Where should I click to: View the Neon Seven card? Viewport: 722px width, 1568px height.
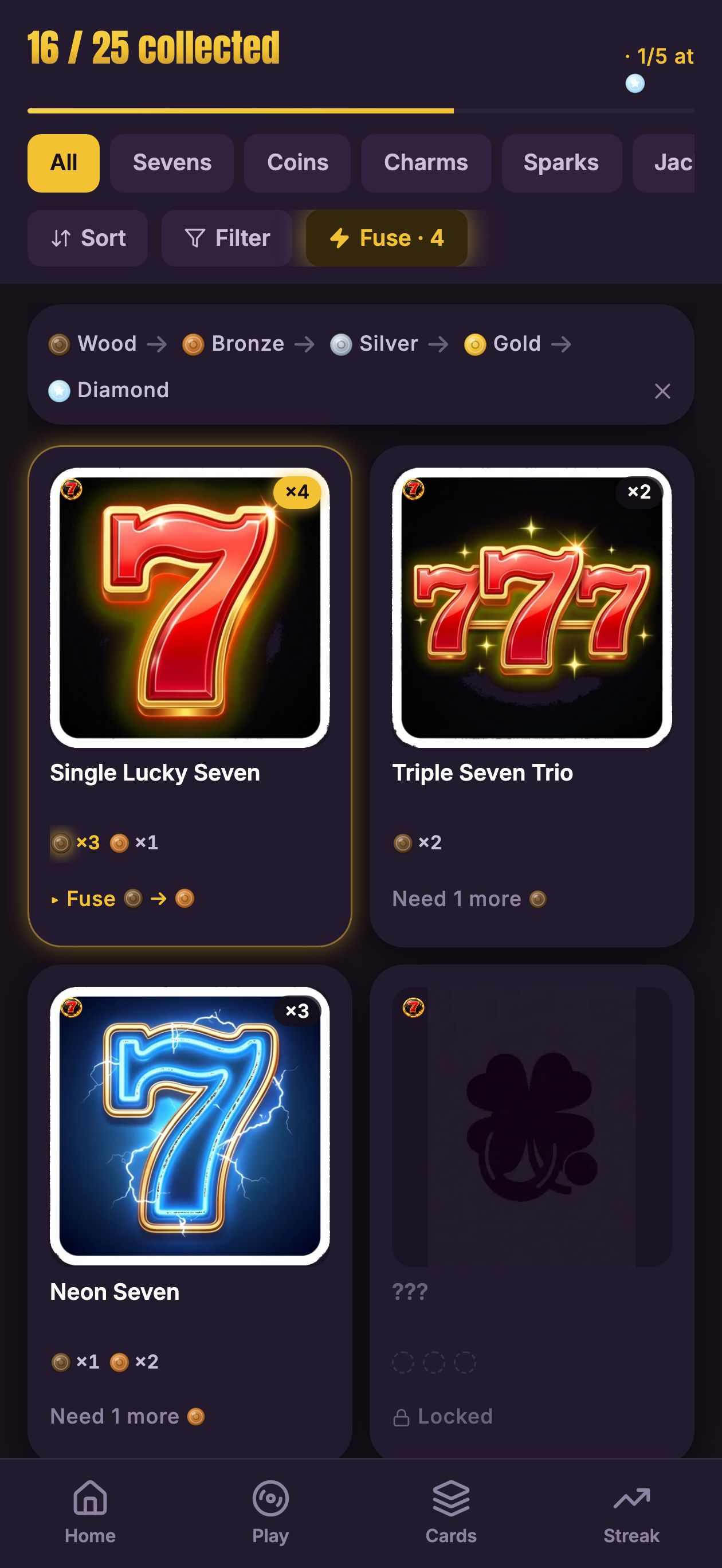(x=190, y=1212)
